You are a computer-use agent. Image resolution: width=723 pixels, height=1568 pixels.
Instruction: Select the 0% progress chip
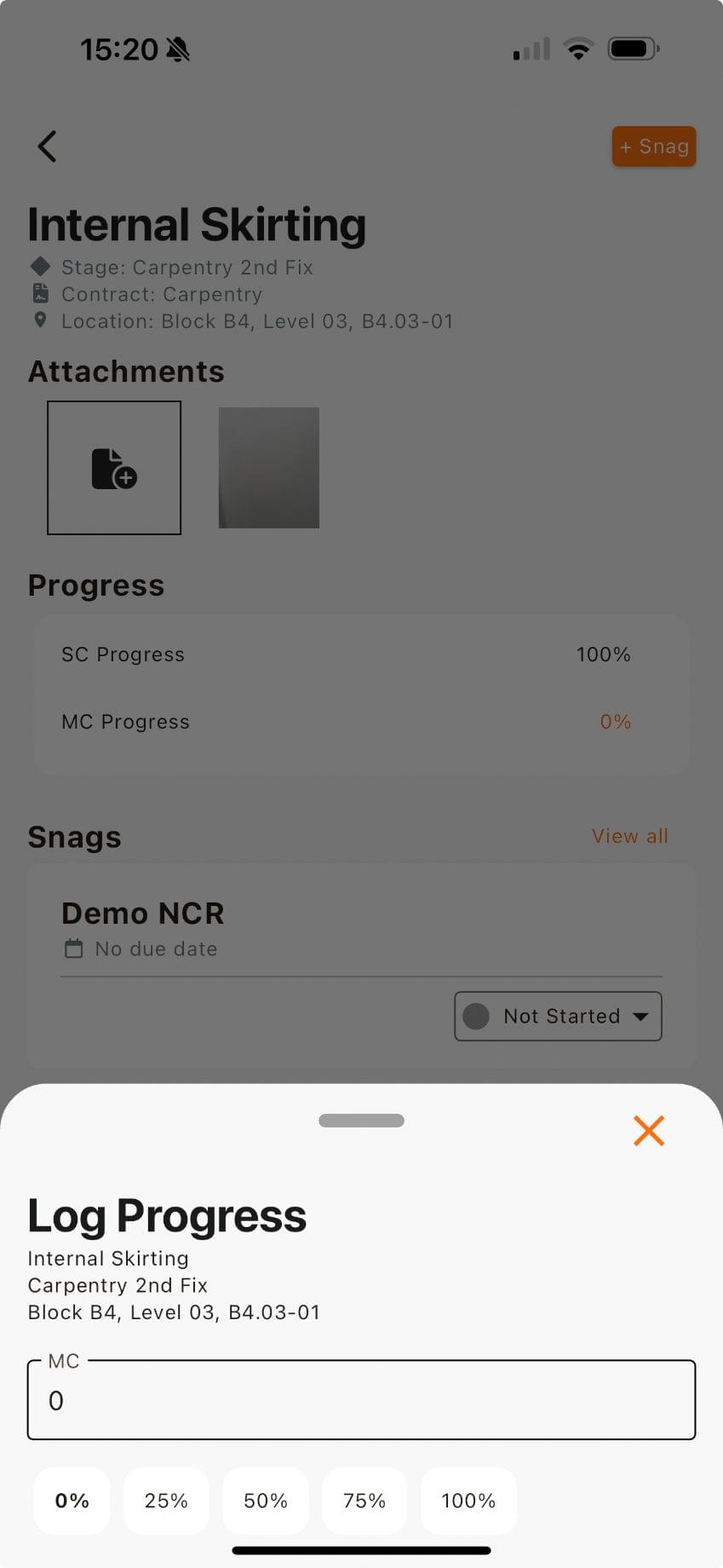[72, 1501]
